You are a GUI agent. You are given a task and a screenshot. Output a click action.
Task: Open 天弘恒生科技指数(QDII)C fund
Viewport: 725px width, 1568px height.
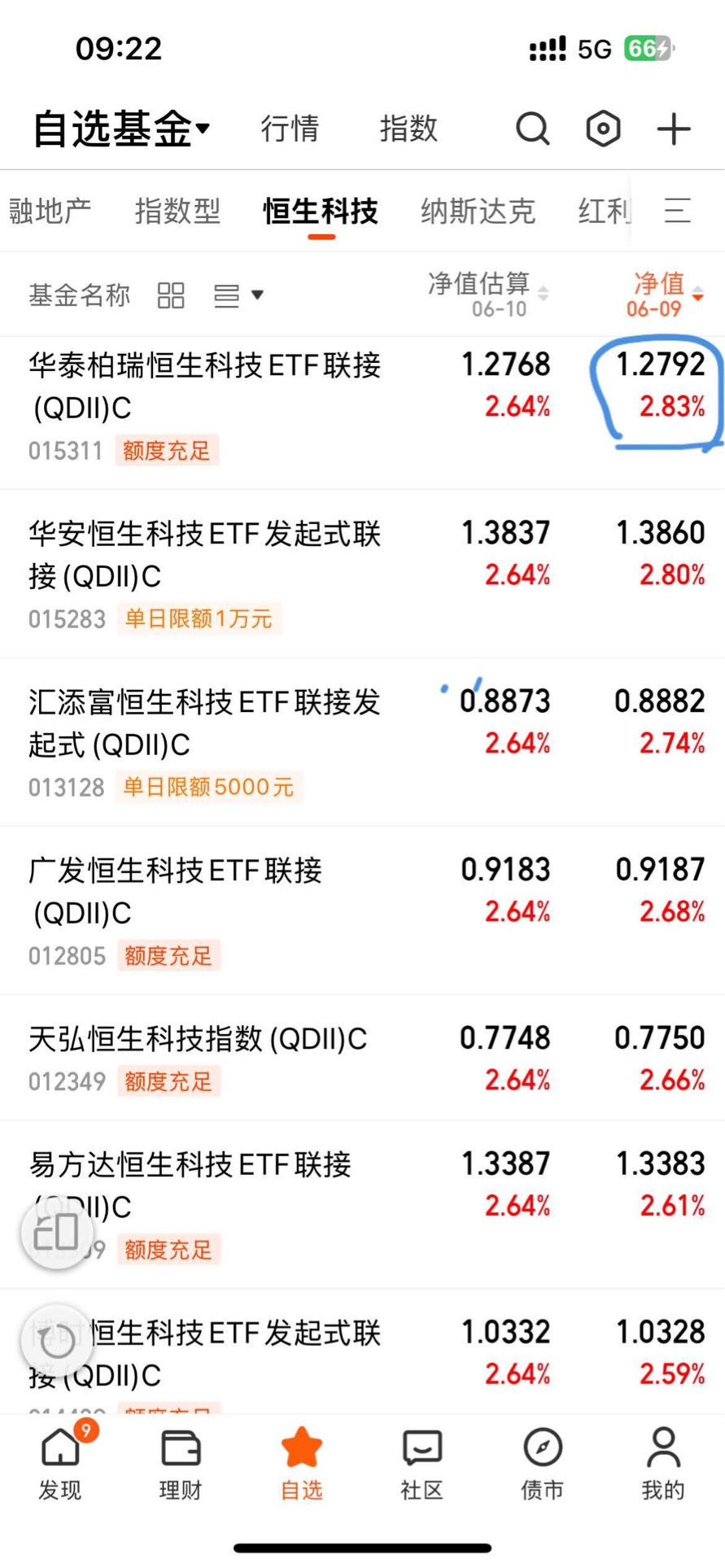(362, 1058)
